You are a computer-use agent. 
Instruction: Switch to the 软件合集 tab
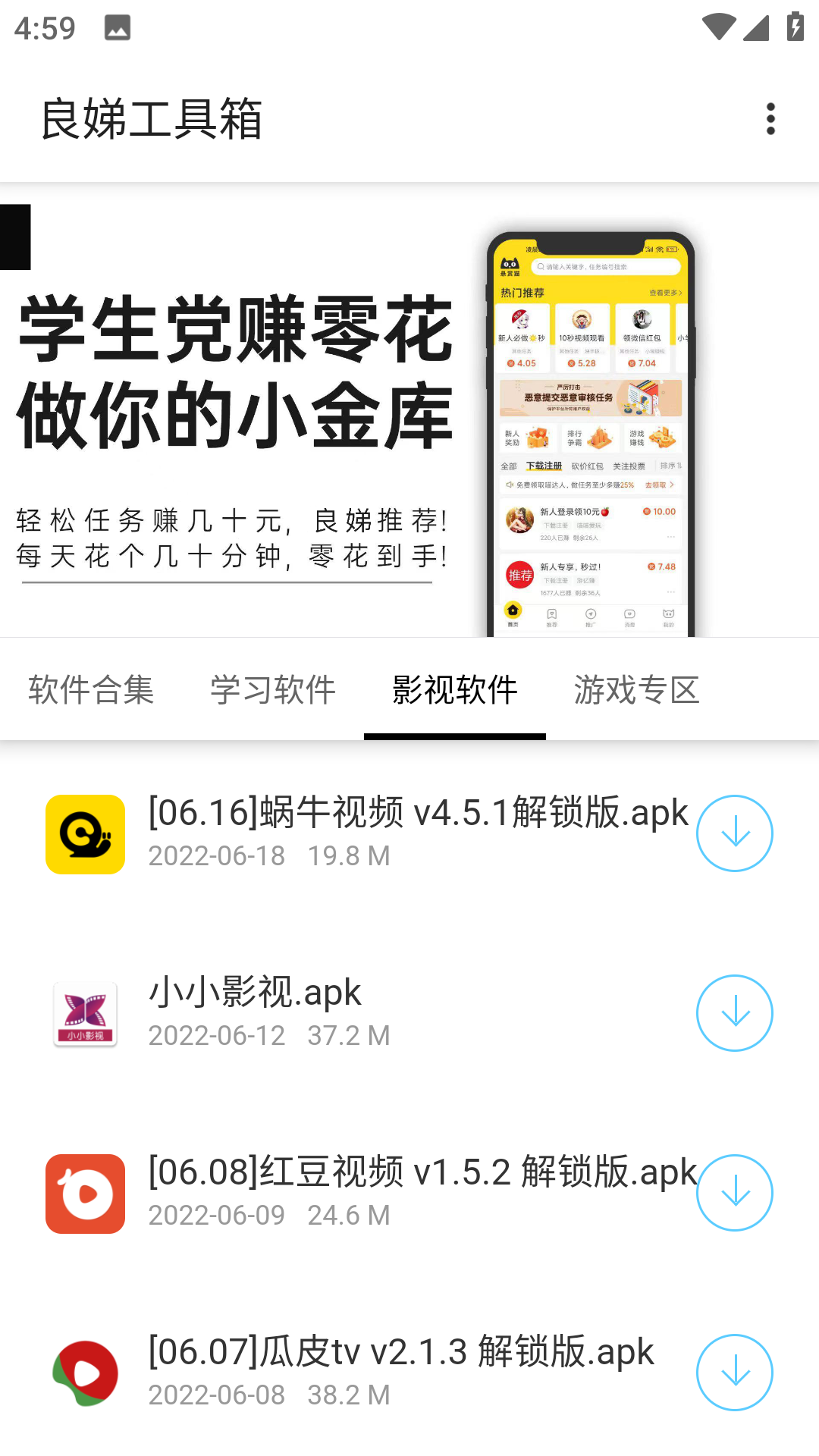91,690
